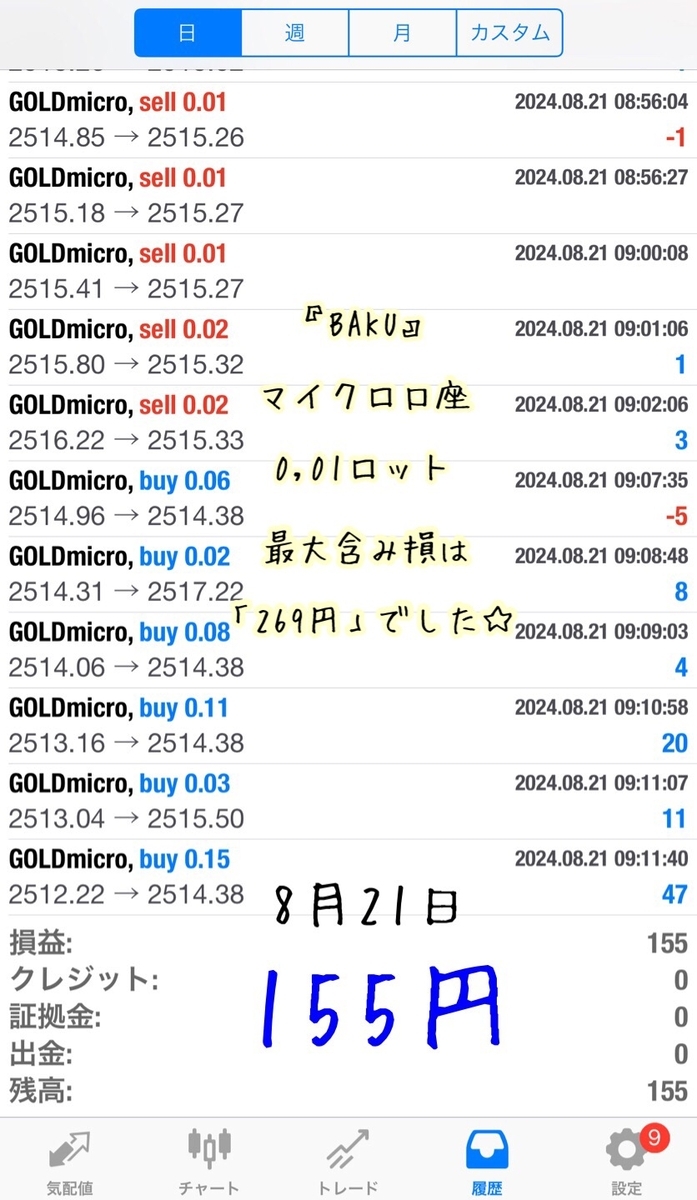The height and width of the screenshot is (1200, 697).
Task: Open the buy 0.11 trade entry
Action: tap(348, 726)
